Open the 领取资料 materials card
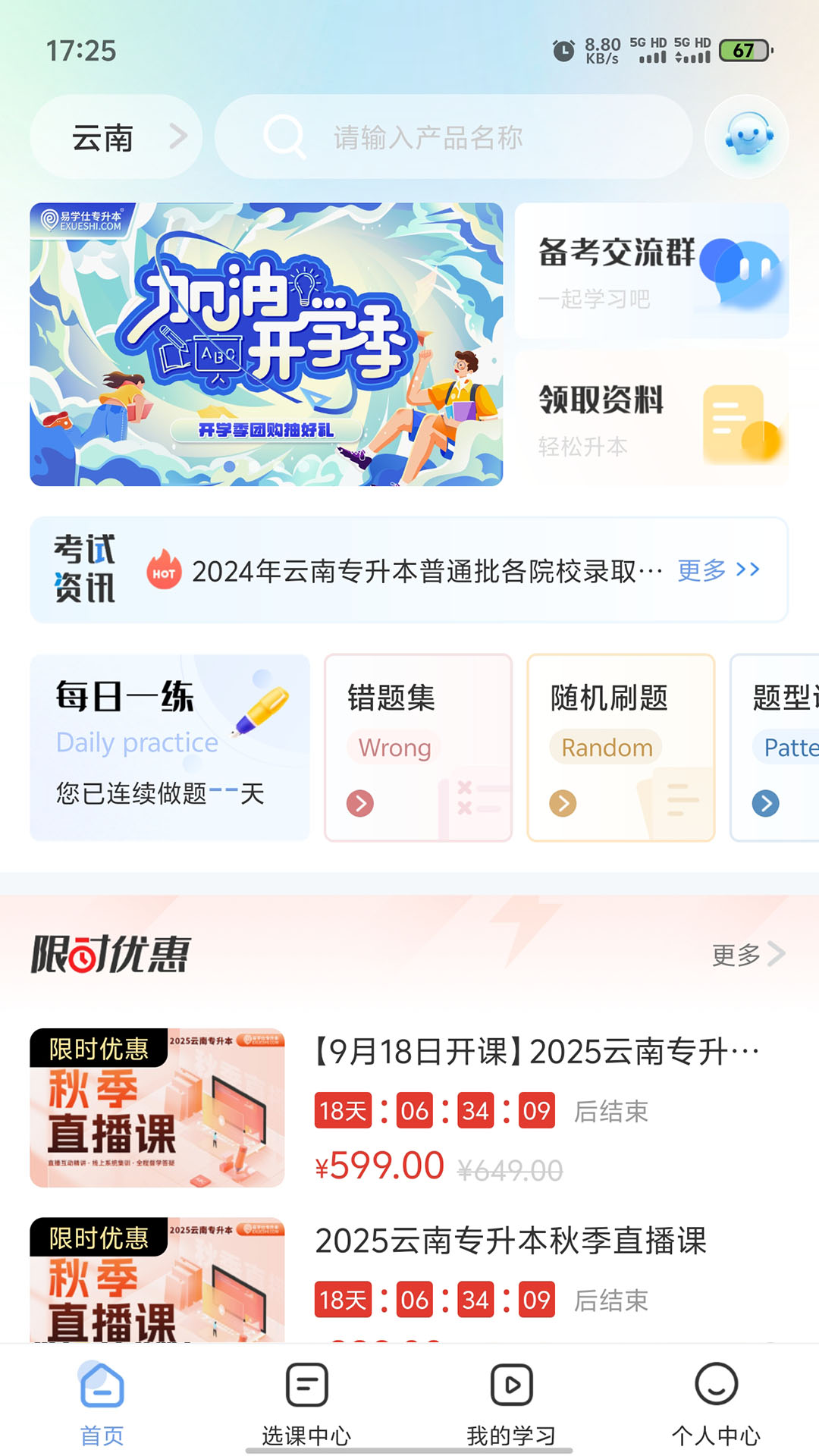Viewport: 819px width, 1456px height. point(651,419)
